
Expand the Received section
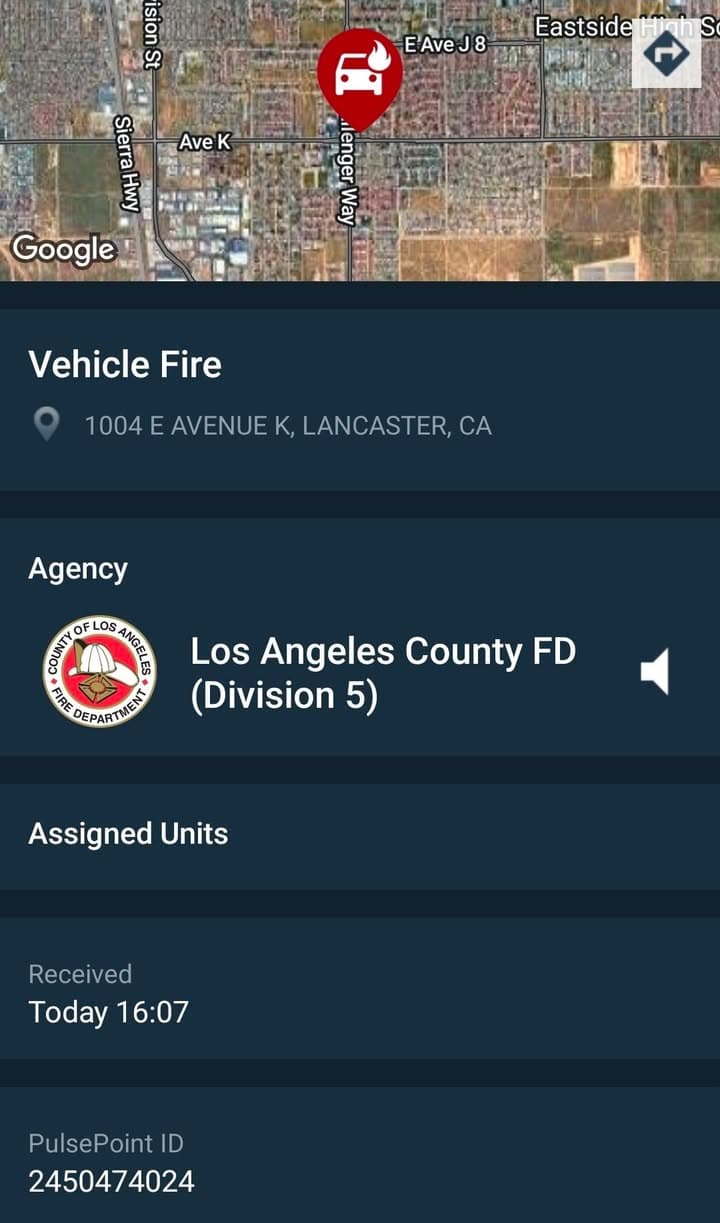click(80, 973)
